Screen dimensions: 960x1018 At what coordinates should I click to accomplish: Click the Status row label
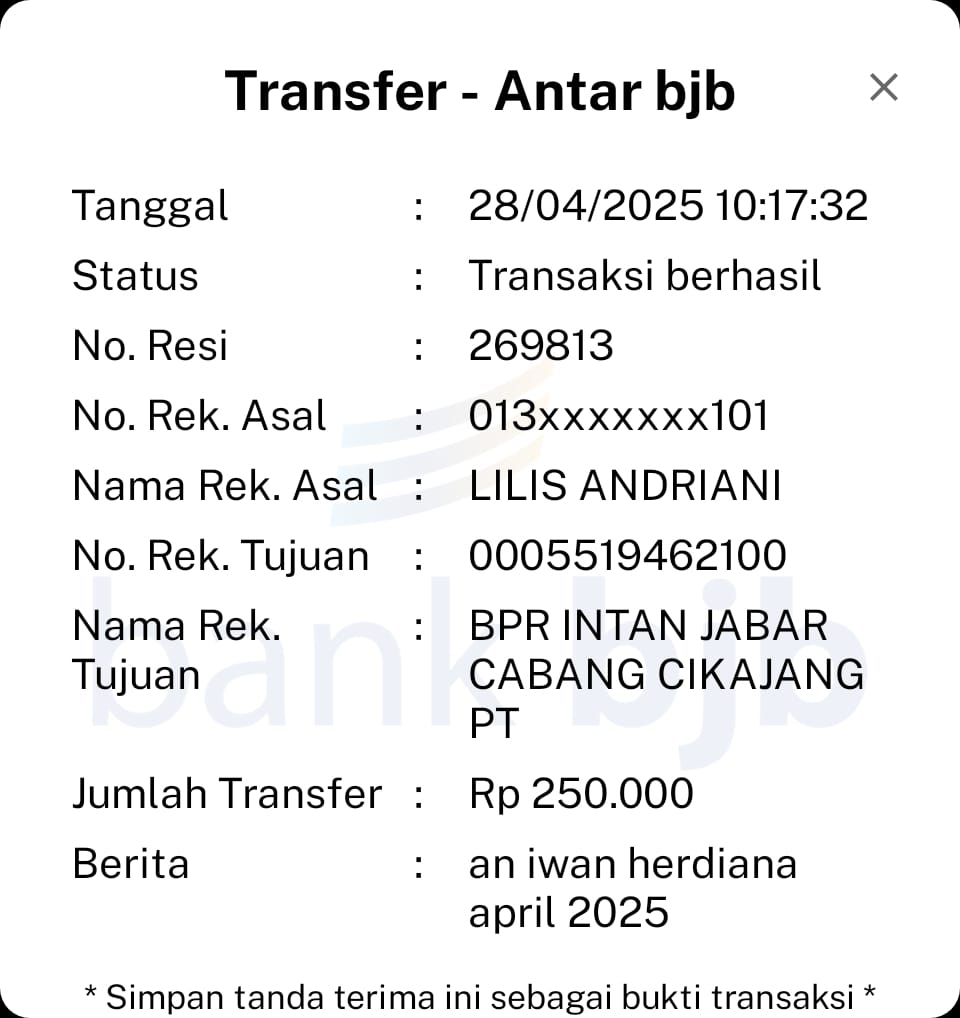135,276
